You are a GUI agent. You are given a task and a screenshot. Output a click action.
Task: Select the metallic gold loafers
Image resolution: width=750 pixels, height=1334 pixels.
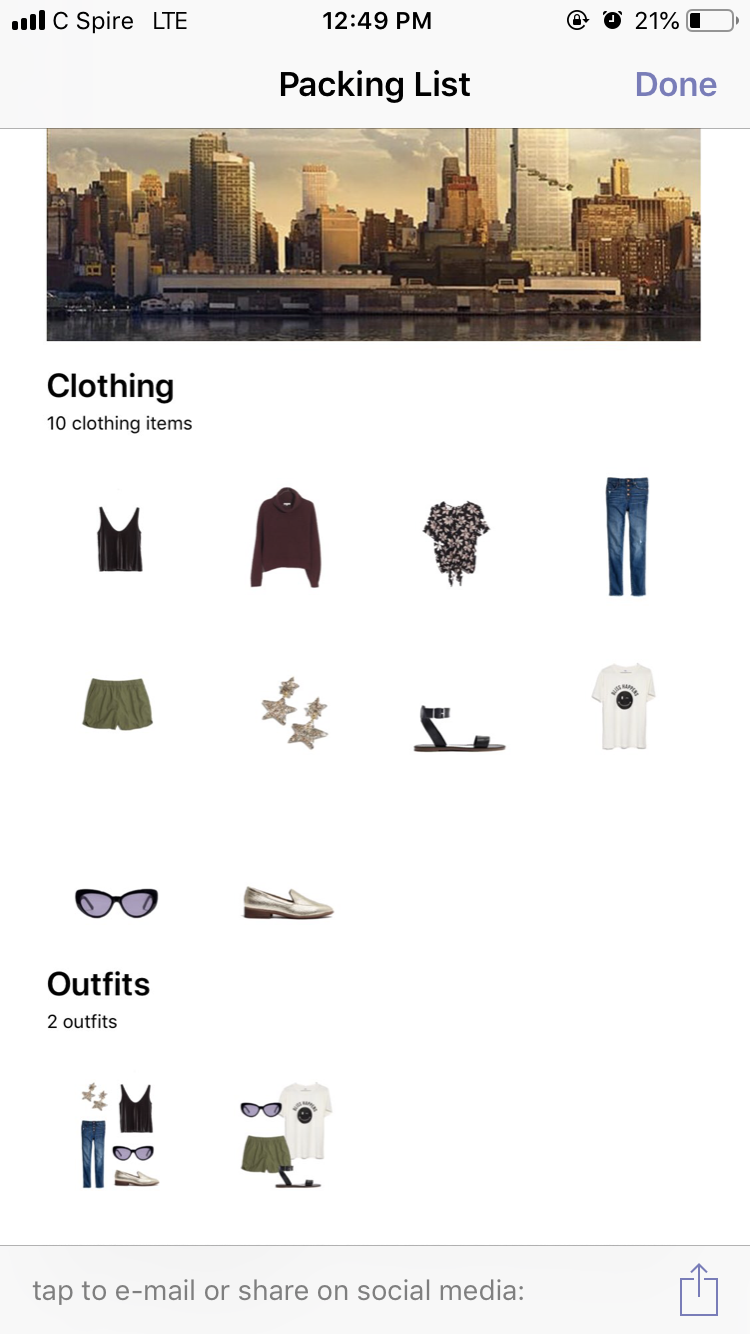click(x=288, y=901)
